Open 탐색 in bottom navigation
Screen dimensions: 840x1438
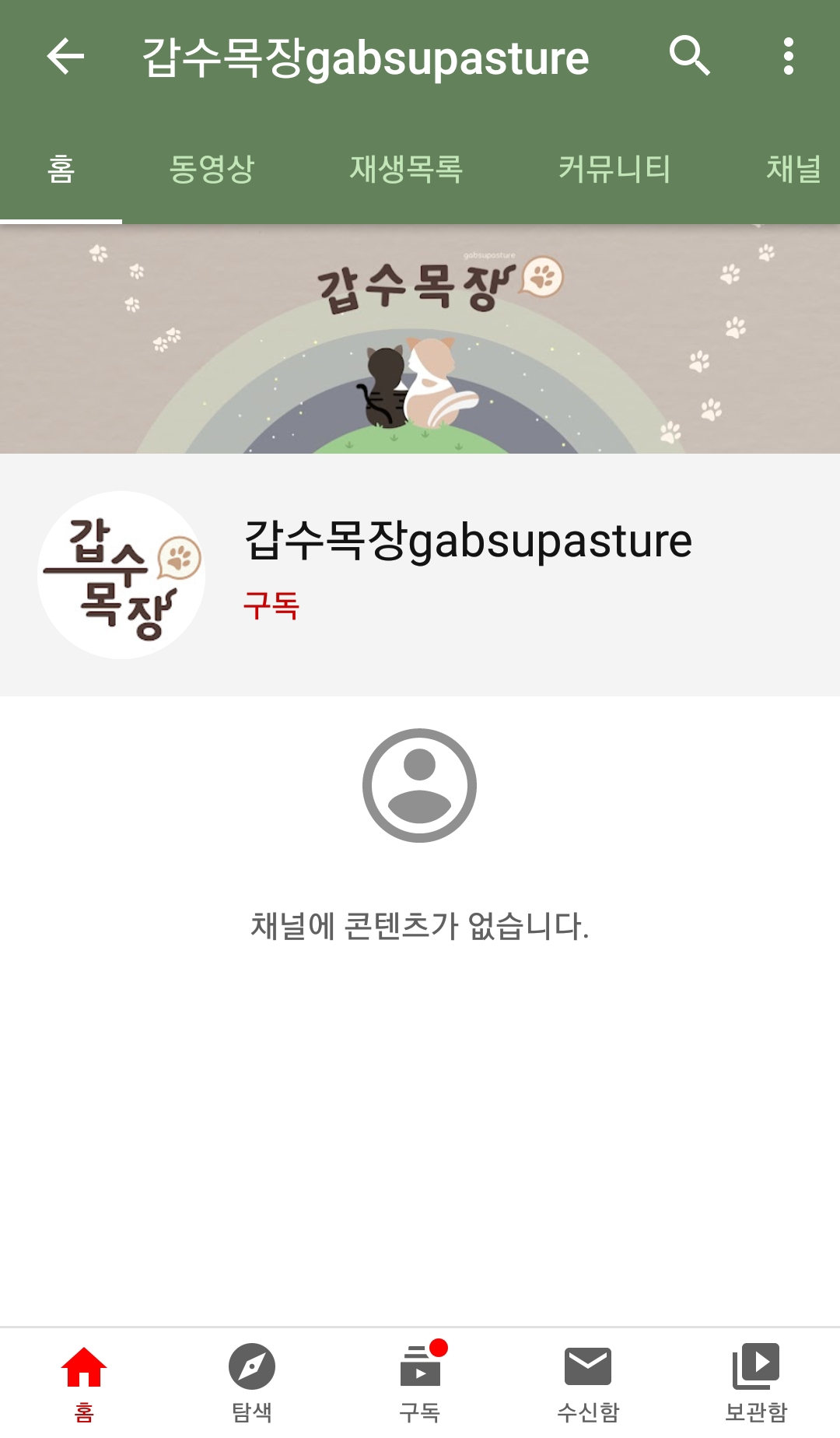252,1380
